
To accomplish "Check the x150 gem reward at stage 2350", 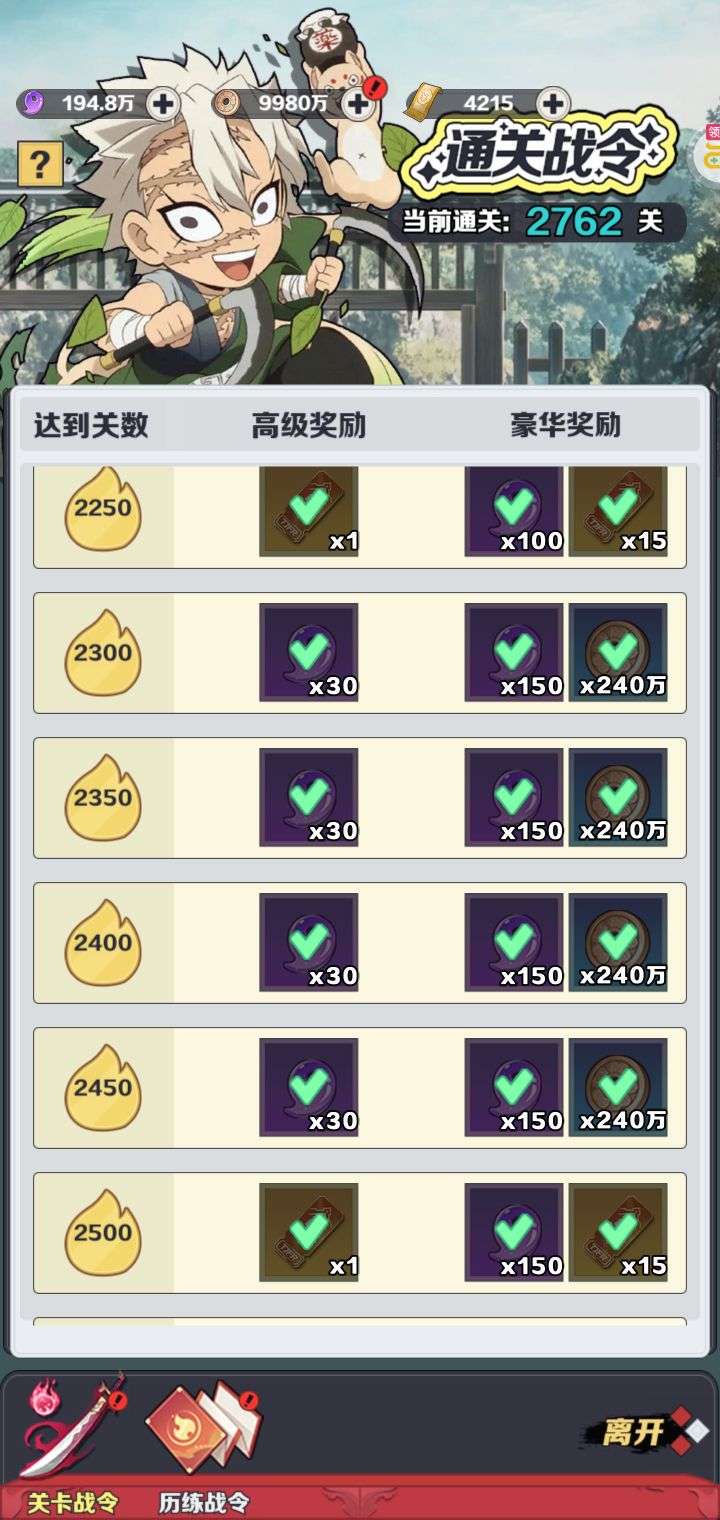I will pos(514,797).
